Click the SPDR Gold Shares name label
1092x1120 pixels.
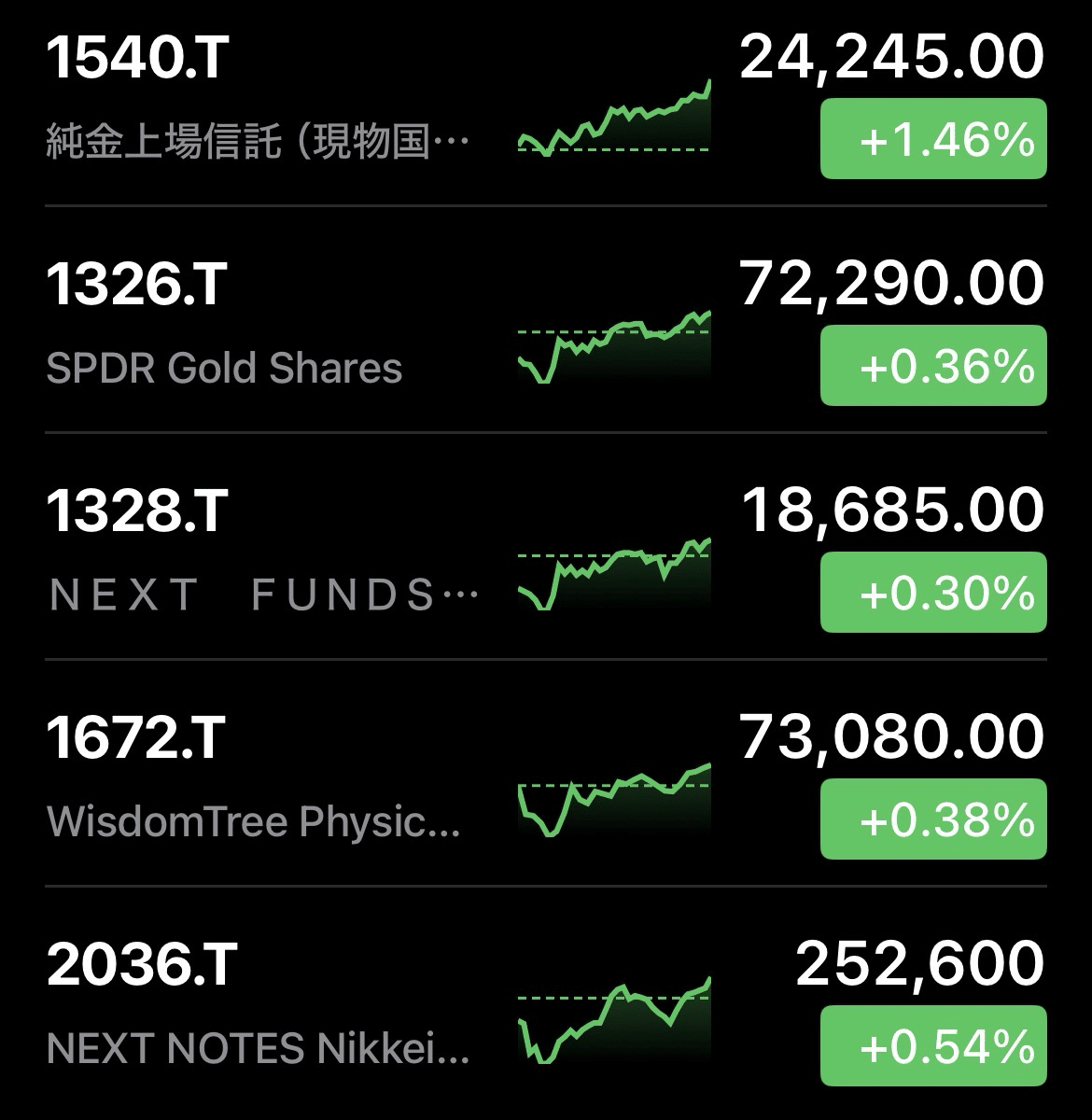[224, 367]
